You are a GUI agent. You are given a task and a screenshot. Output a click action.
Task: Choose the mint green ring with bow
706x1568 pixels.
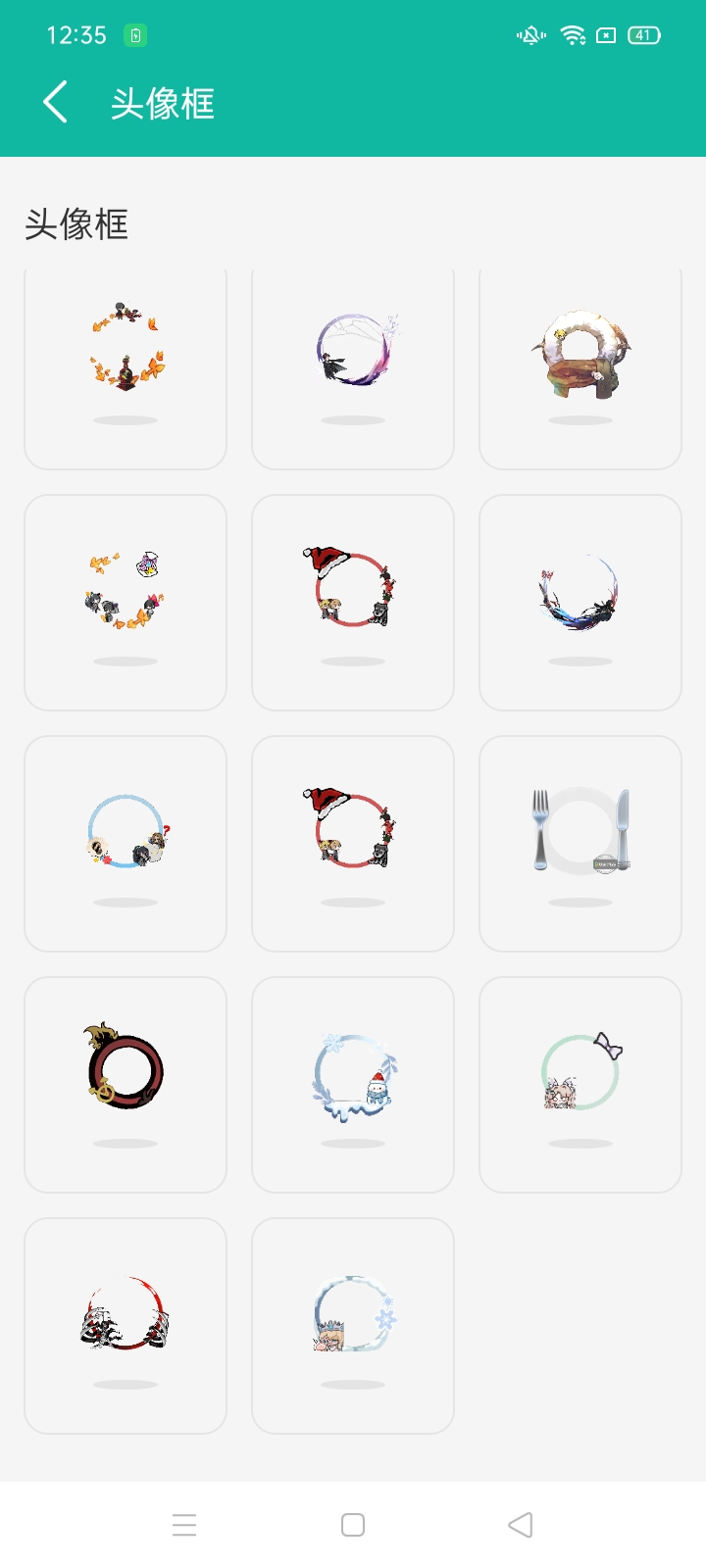click(580, 1084)
